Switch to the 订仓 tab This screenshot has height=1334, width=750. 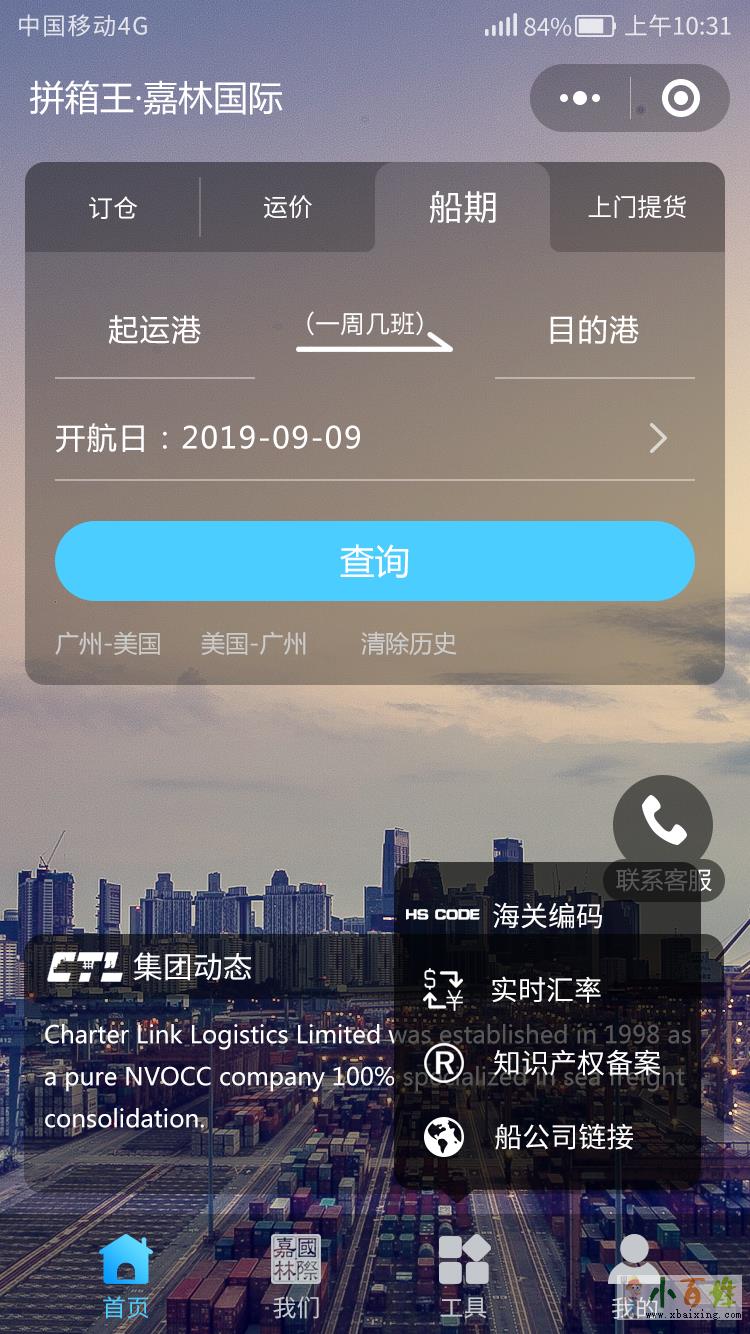[x=113, y=208]
